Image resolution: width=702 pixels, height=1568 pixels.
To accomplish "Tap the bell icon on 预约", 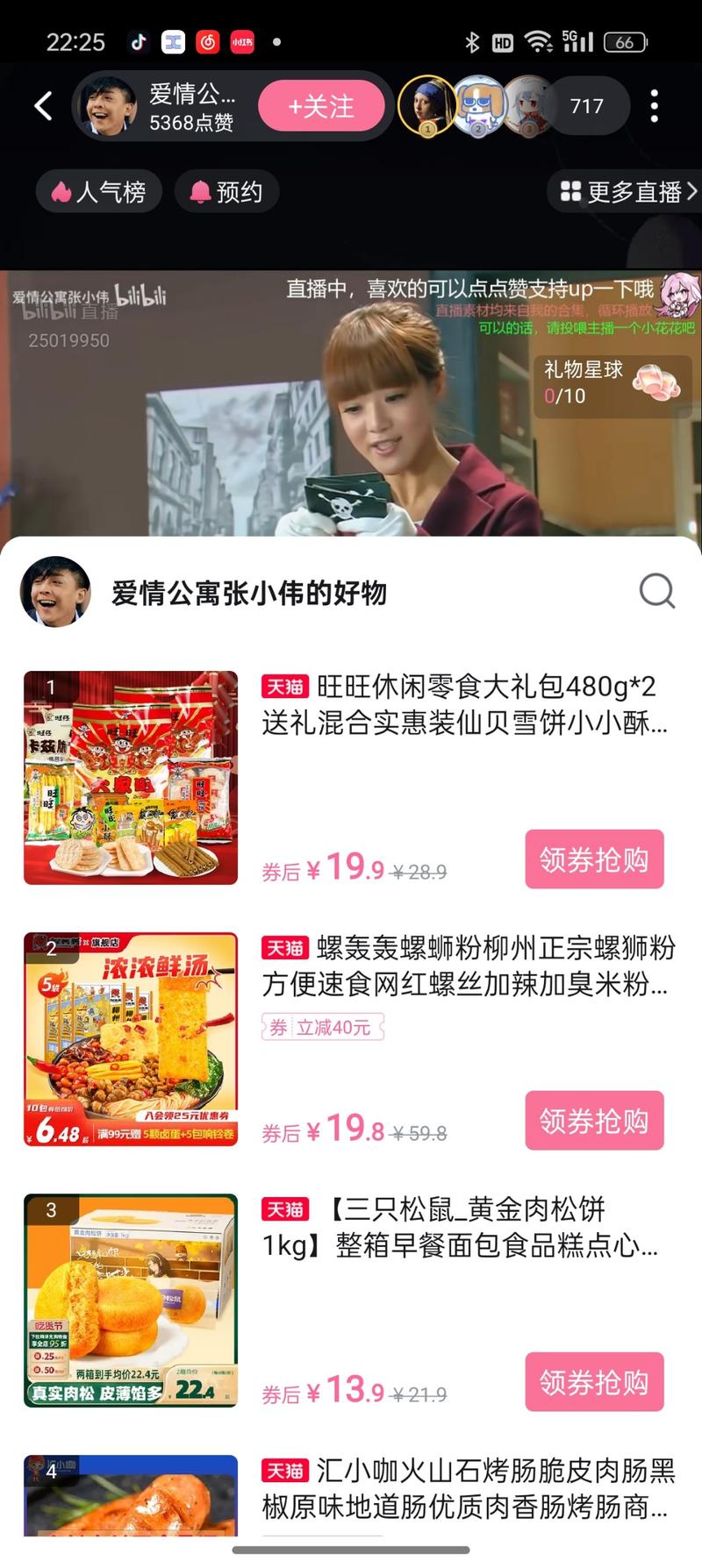I will pos(200,191).
